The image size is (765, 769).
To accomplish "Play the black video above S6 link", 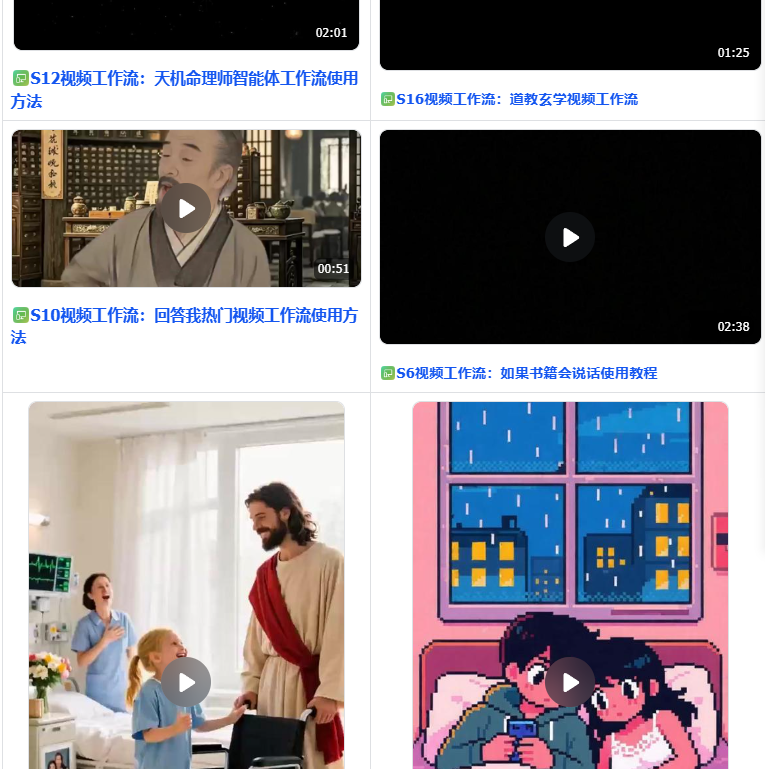I will click(570, 237).
